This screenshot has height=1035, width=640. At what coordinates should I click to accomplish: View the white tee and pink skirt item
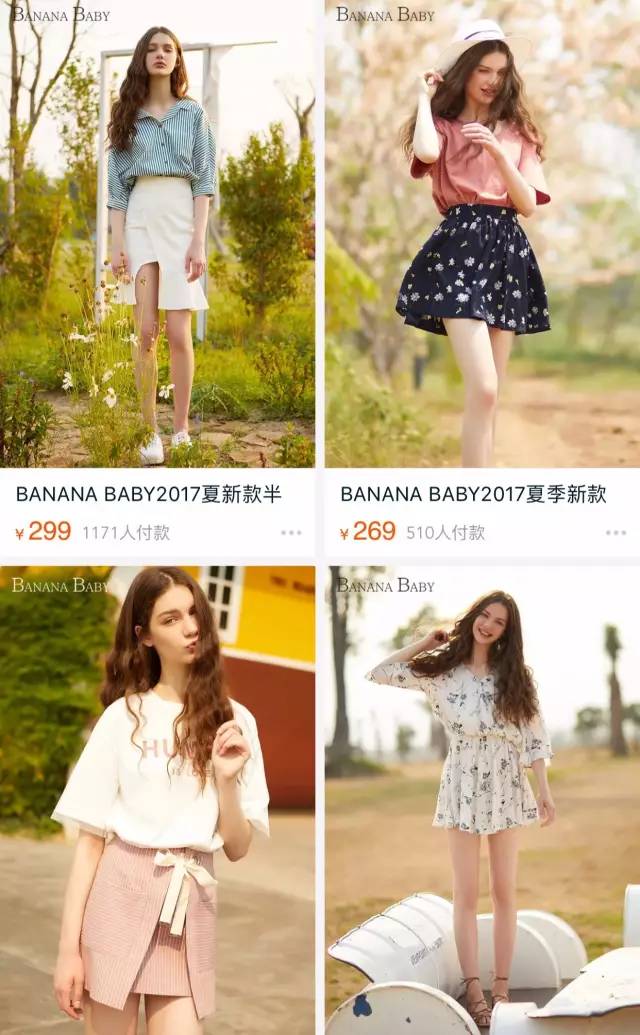pos(157,800)
